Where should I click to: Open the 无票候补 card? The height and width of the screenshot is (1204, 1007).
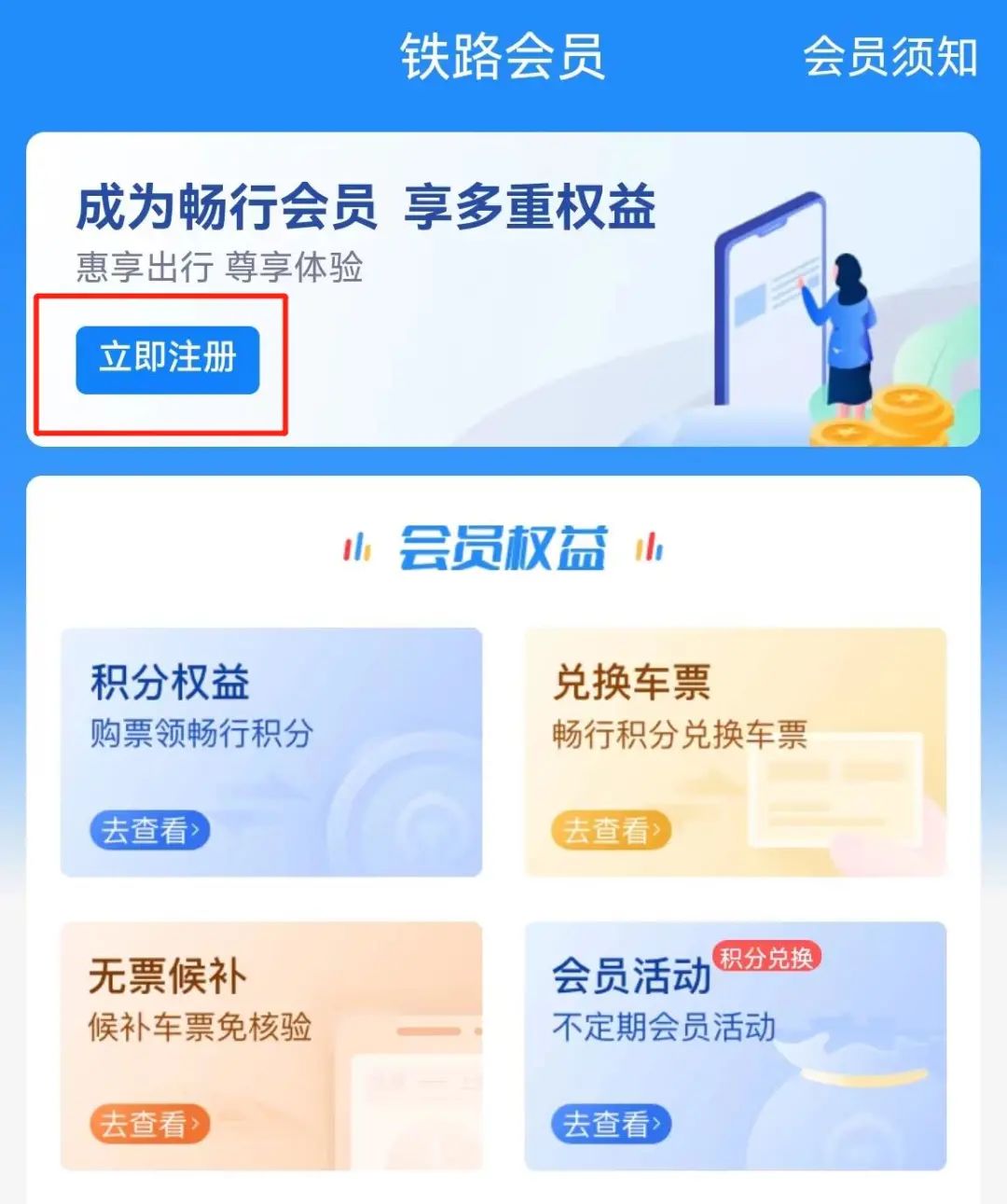click(270, 1045)
